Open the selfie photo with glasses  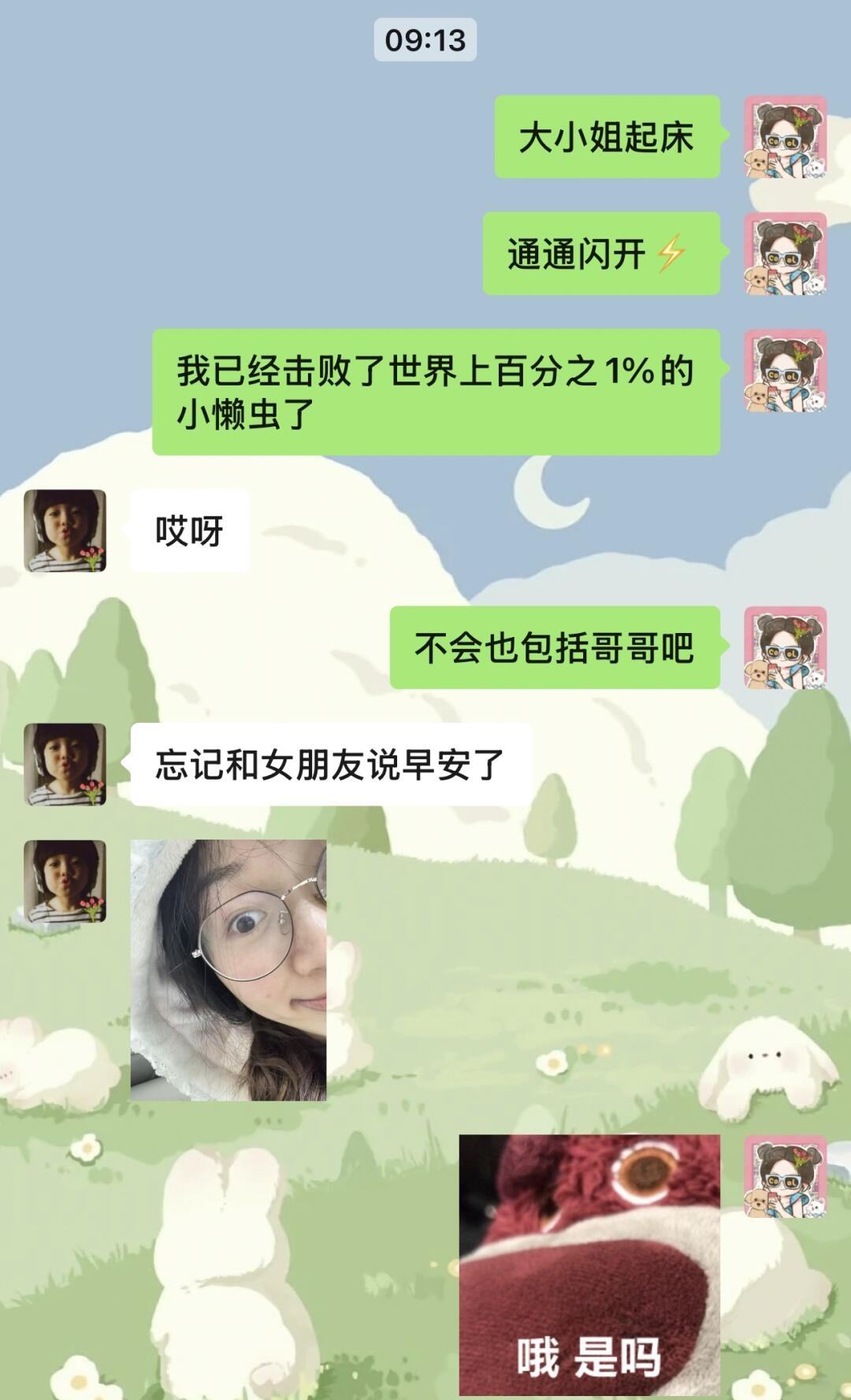click(228, 970)
